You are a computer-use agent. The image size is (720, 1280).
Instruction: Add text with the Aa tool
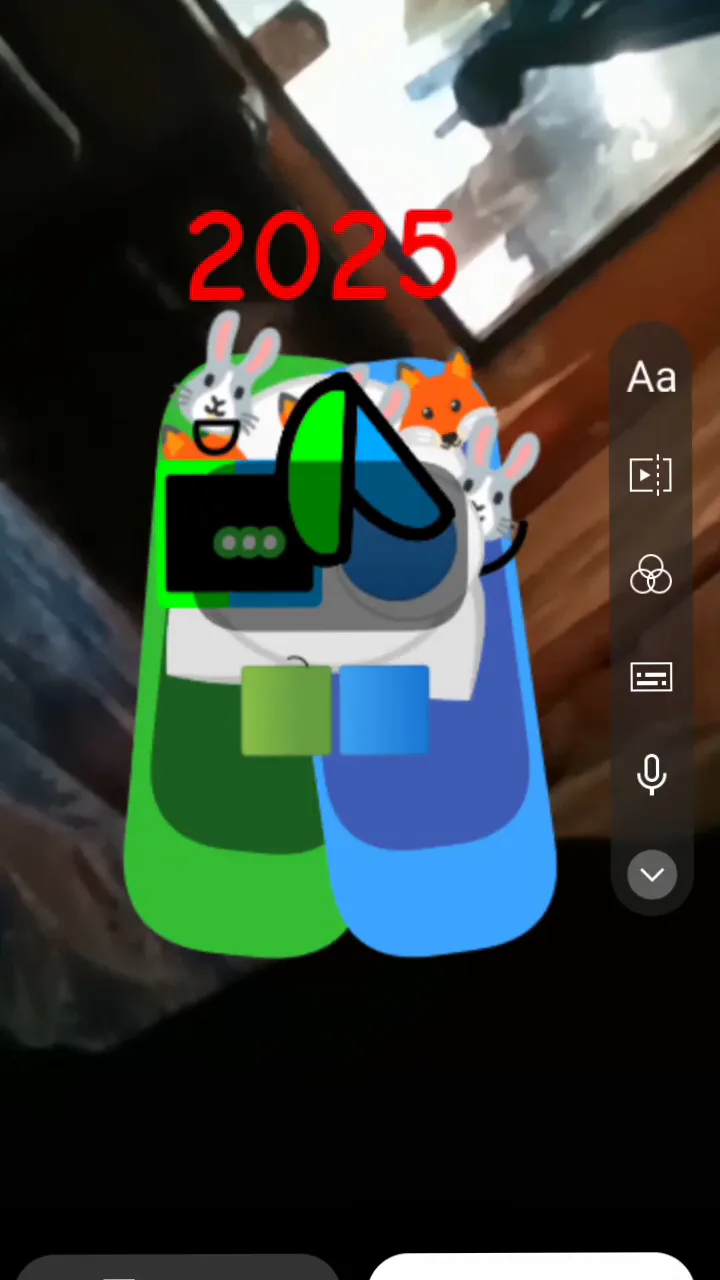coord(651,378)
